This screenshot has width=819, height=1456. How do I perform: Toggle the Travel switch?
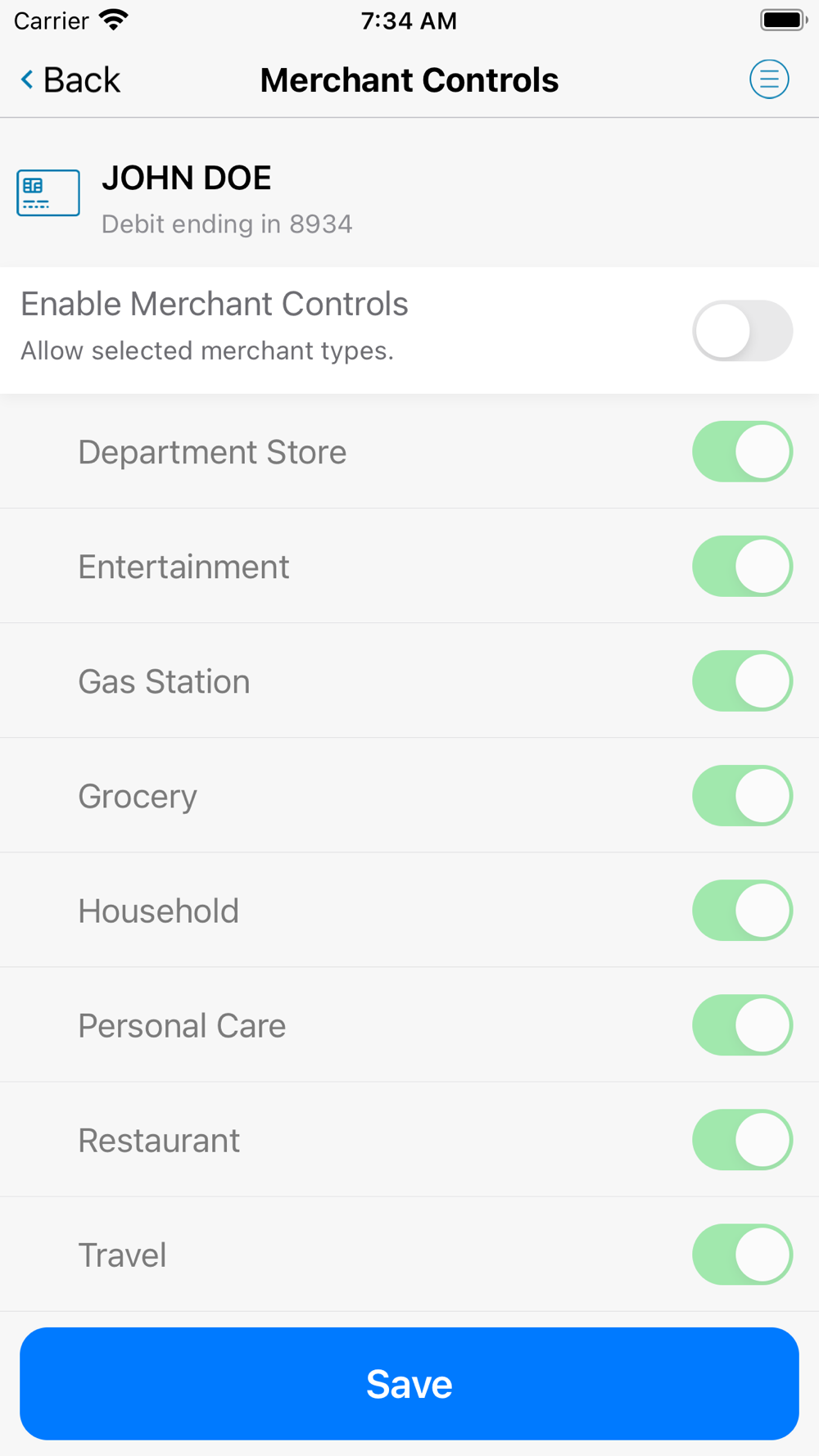[x=742, y=1254]
